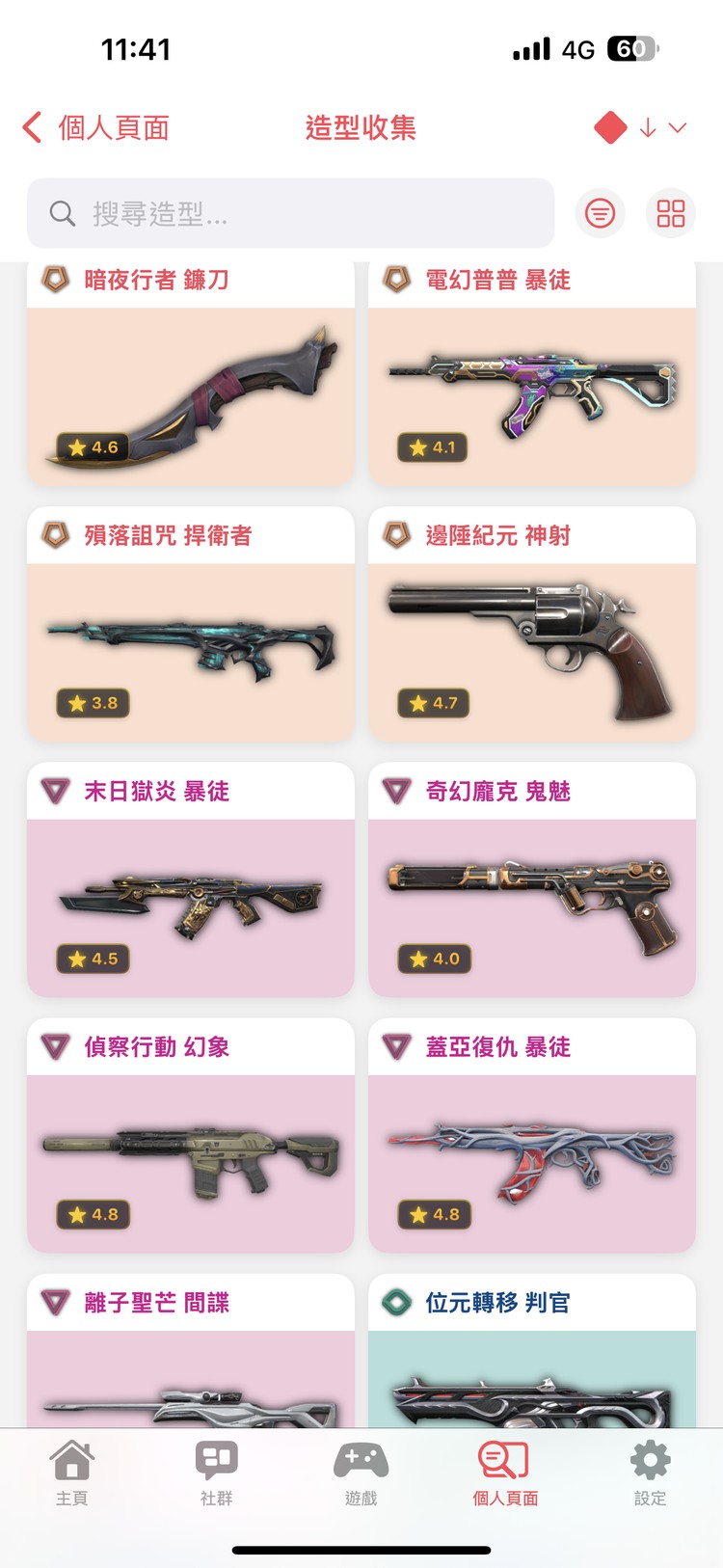Open the filter options icon
This screenshot has width=723, height=1568.
coord(600,213)
